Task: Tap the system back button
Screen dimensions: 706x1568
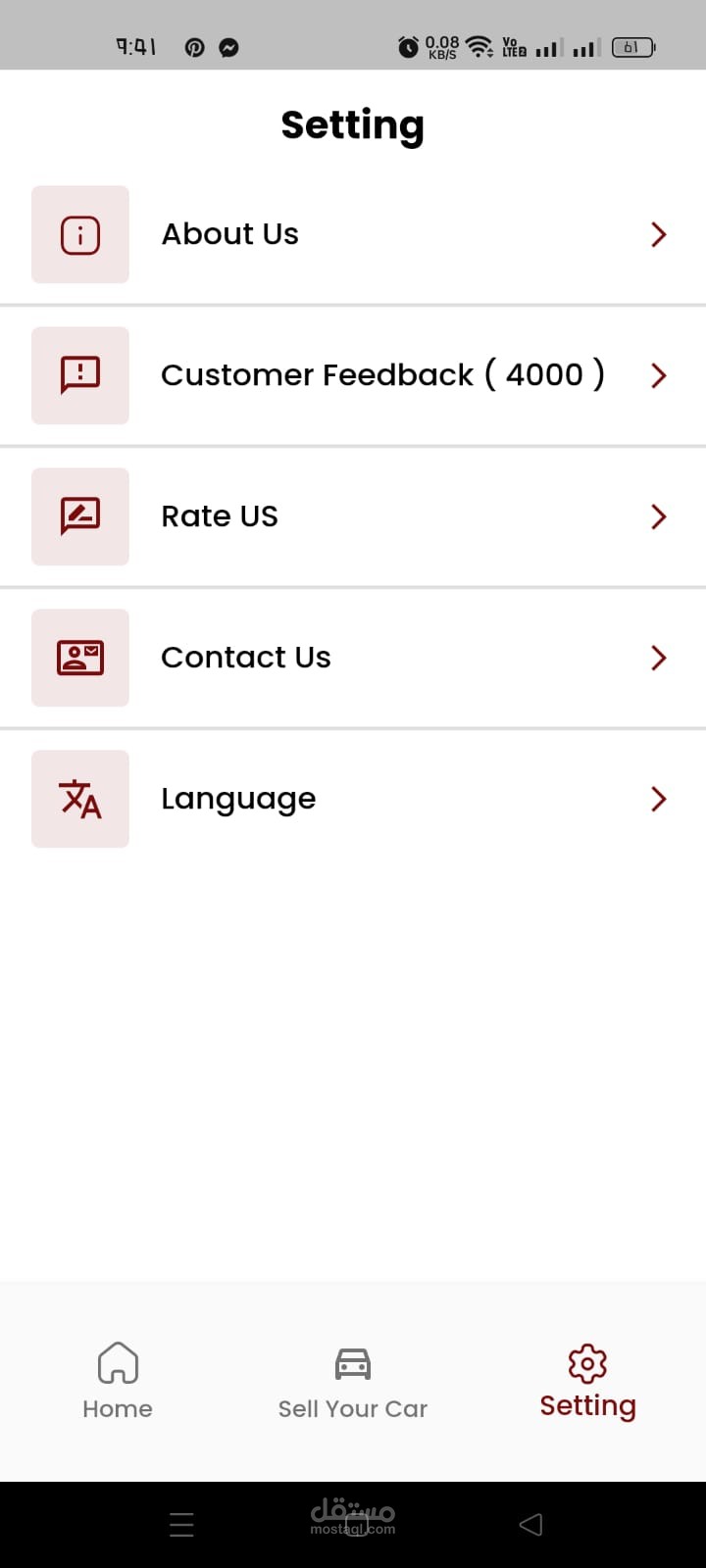Action: (530, 1524)
